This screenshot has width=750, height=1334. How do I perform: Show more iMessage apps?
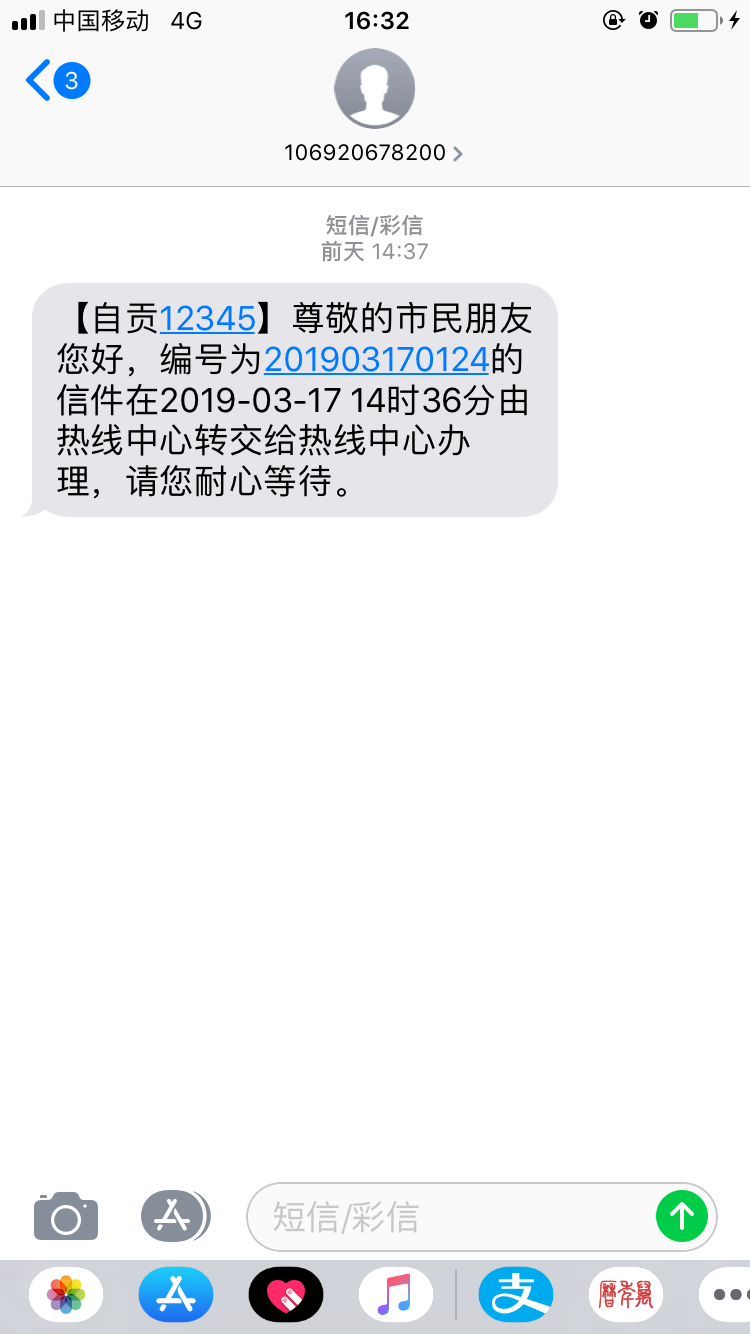[x=728, y=1296]
